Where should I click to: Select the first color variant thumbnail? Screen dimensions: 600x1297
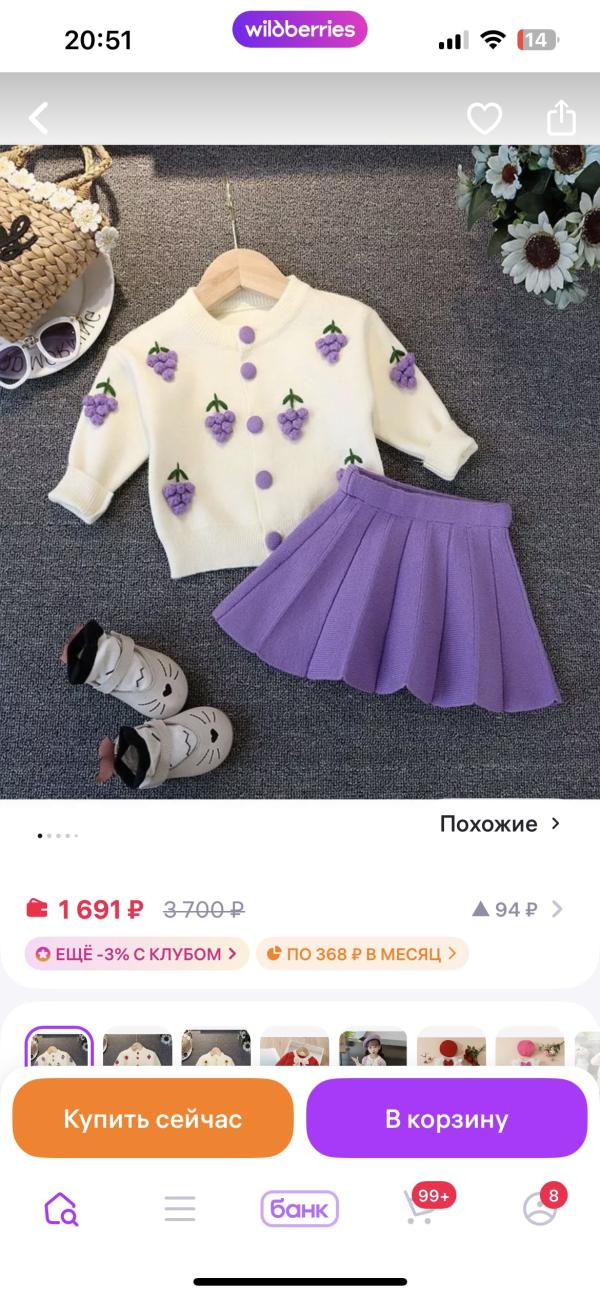tap(59, 1047)
